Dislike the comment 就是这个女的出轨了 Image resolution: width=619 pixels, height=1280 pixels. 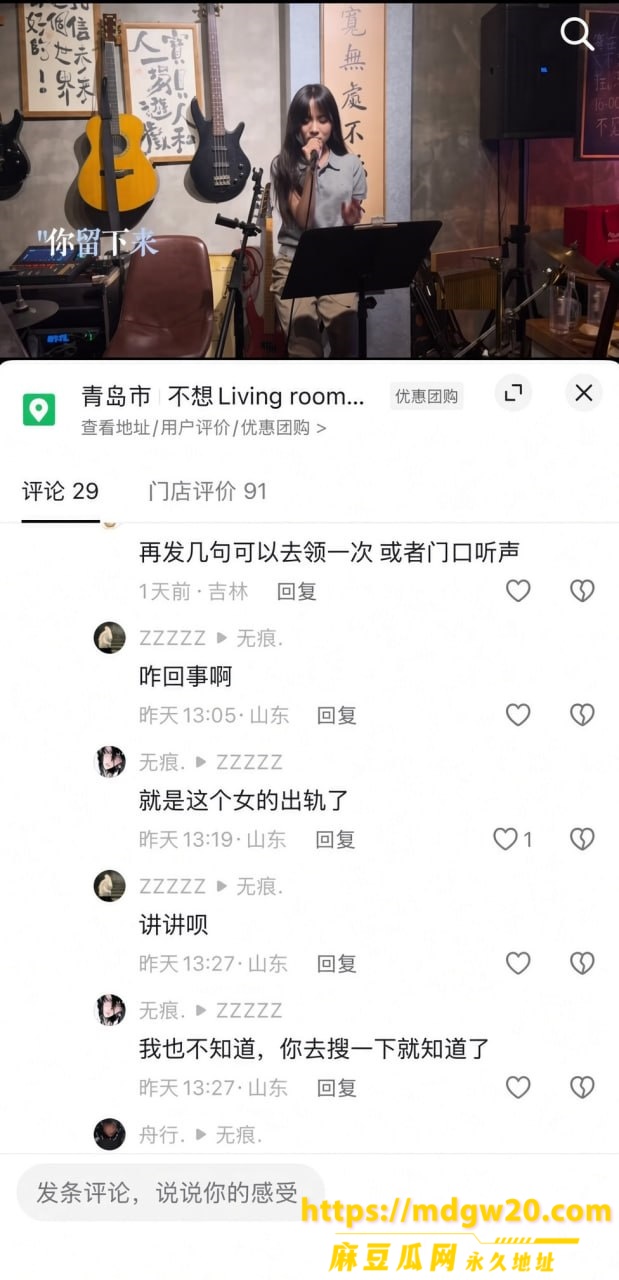(582, 839)
